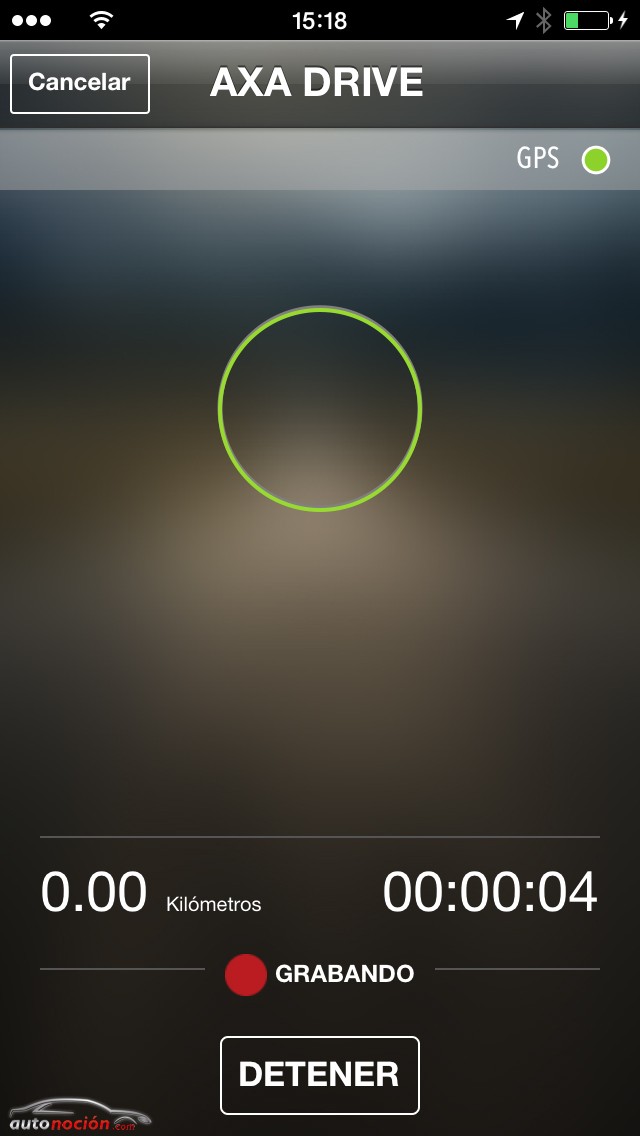Stop recording with DETENER
Viewport: 640px width, 1136px height.
click(x=320, y=1075)
